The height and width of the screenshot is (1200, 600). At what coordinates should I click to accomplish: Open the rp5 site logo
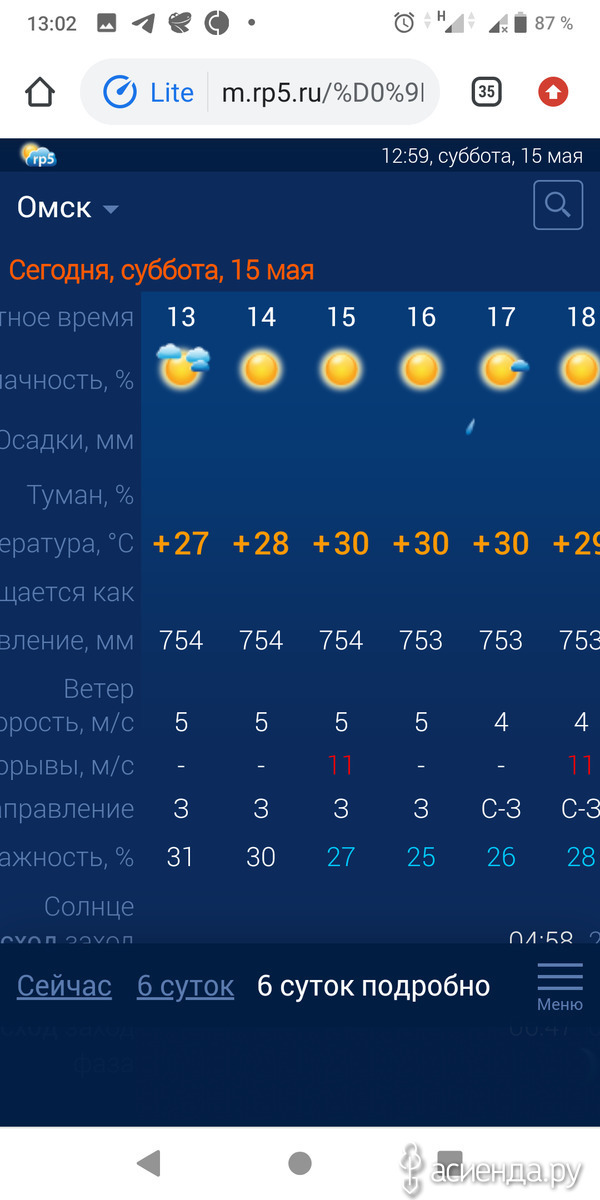[x=39, y=155]
